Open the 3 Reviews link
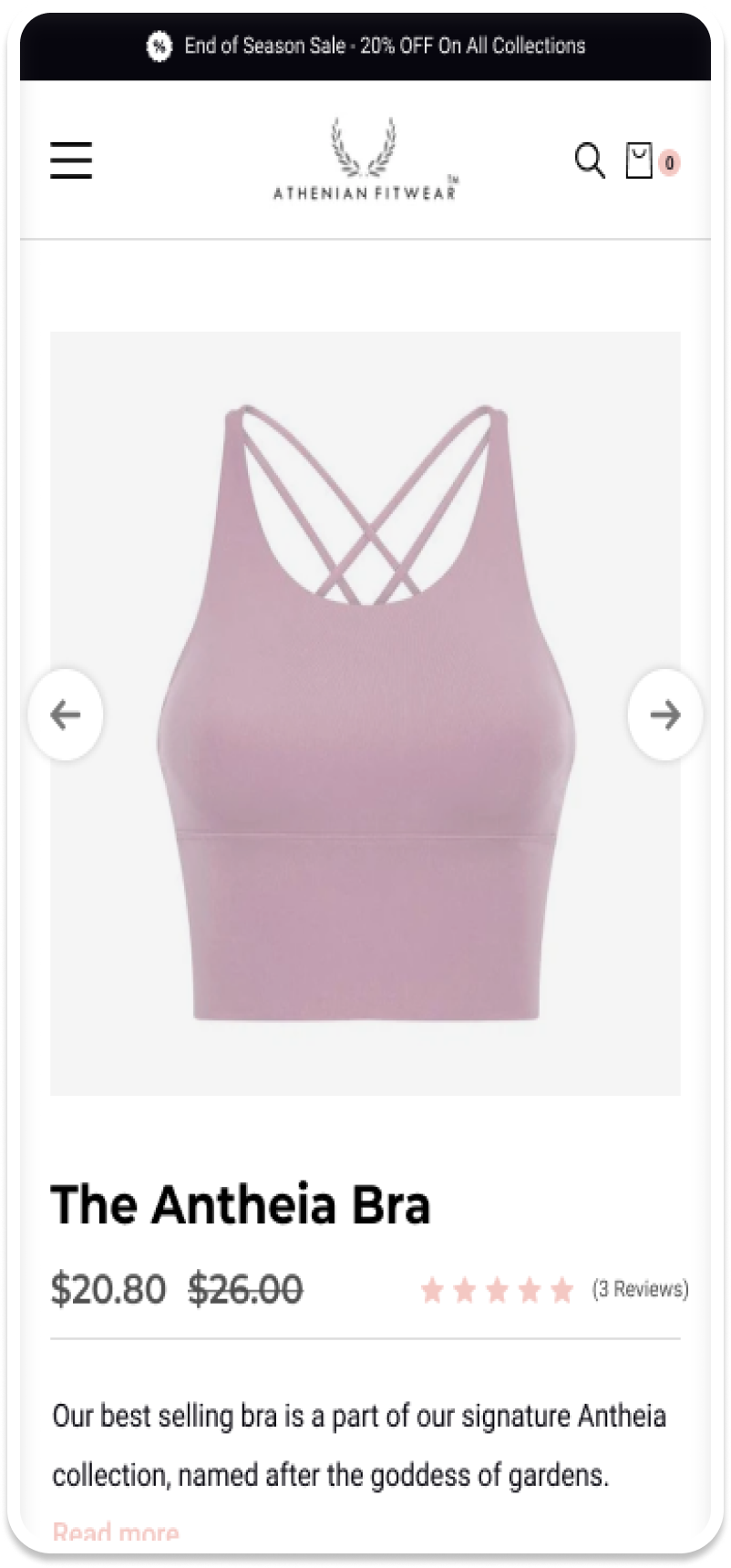Screen dimensions: 731x1568 [640, 1289]
